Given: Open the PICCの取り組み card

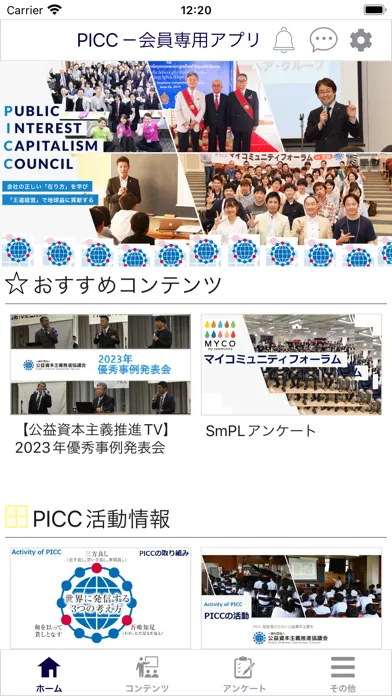Looking at the screenshot, I should 101,598.
